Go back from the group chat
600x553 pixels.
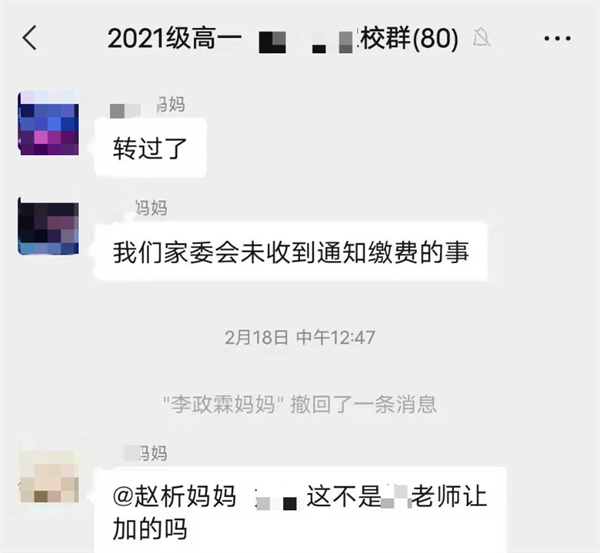coord(30,38)
